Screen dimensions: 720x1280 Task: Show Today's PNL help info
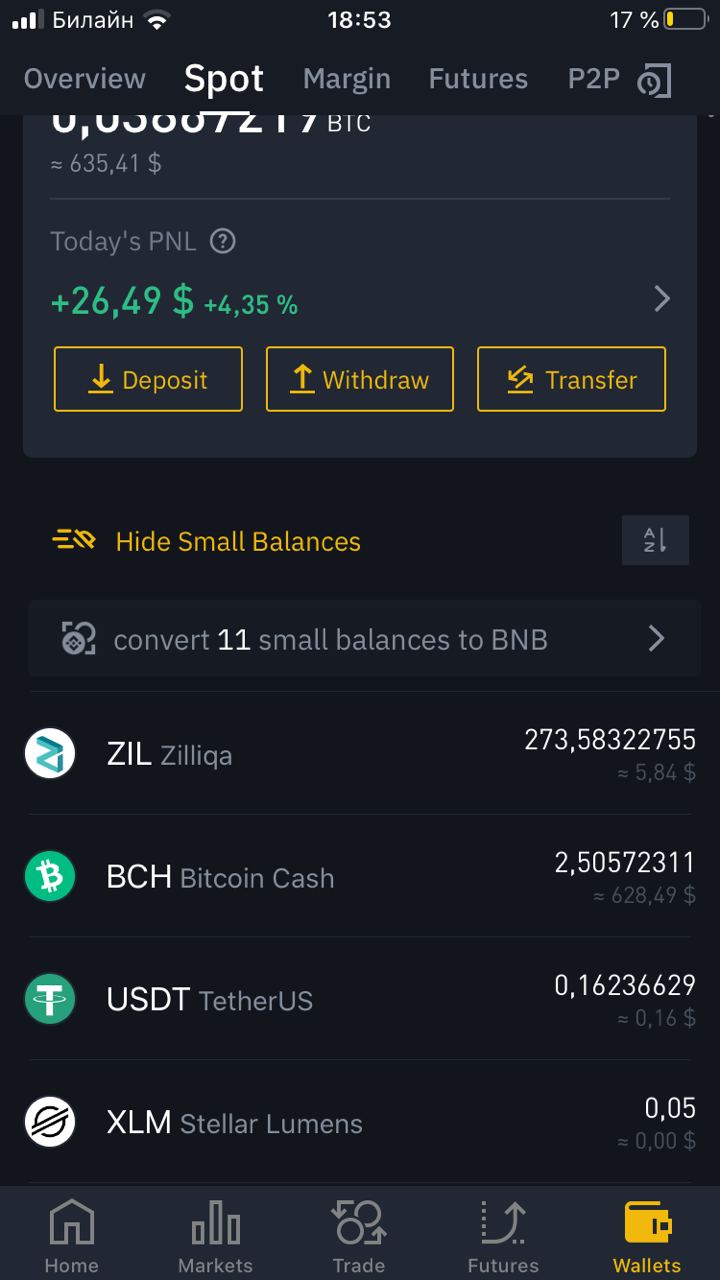coord(223,241)
